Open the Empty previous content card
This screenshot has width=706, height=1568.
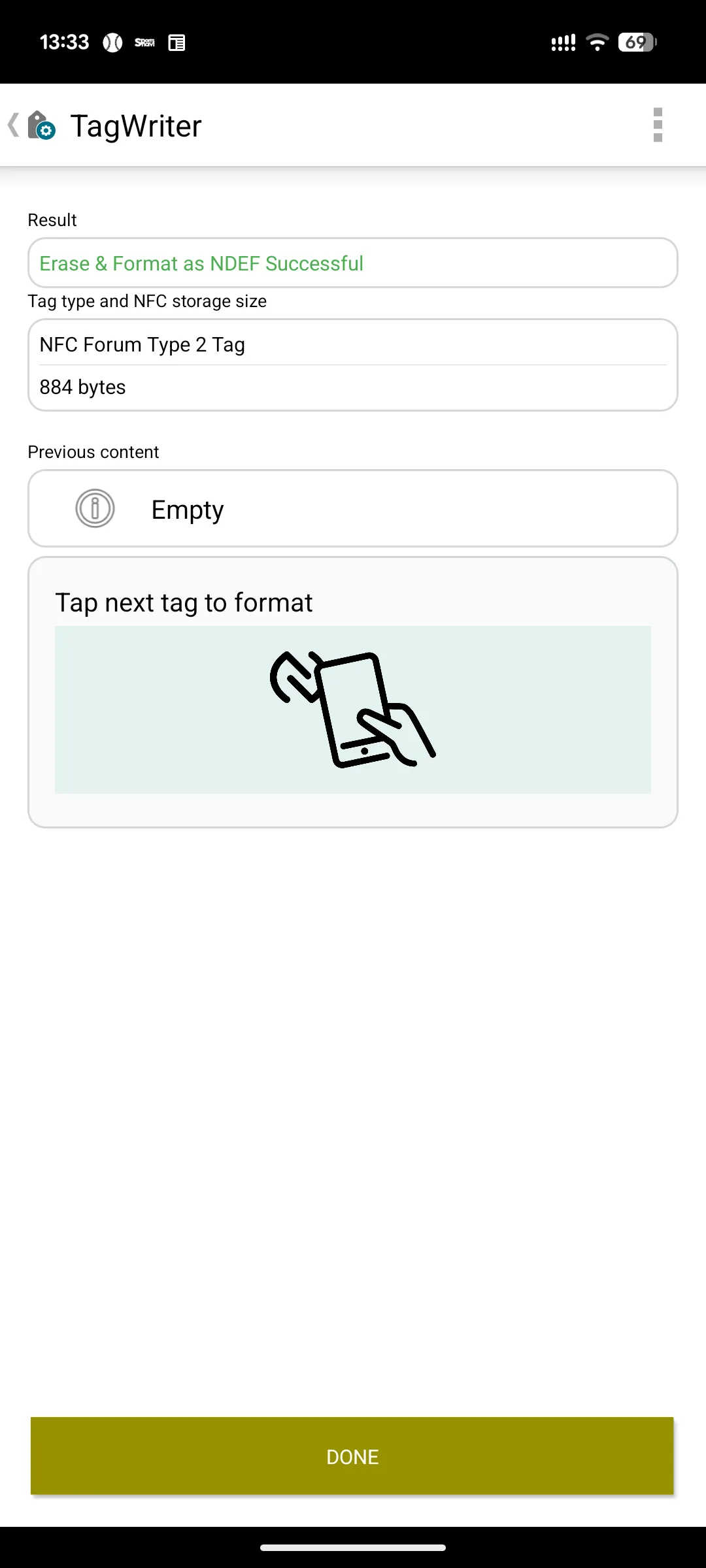point(352,508)
